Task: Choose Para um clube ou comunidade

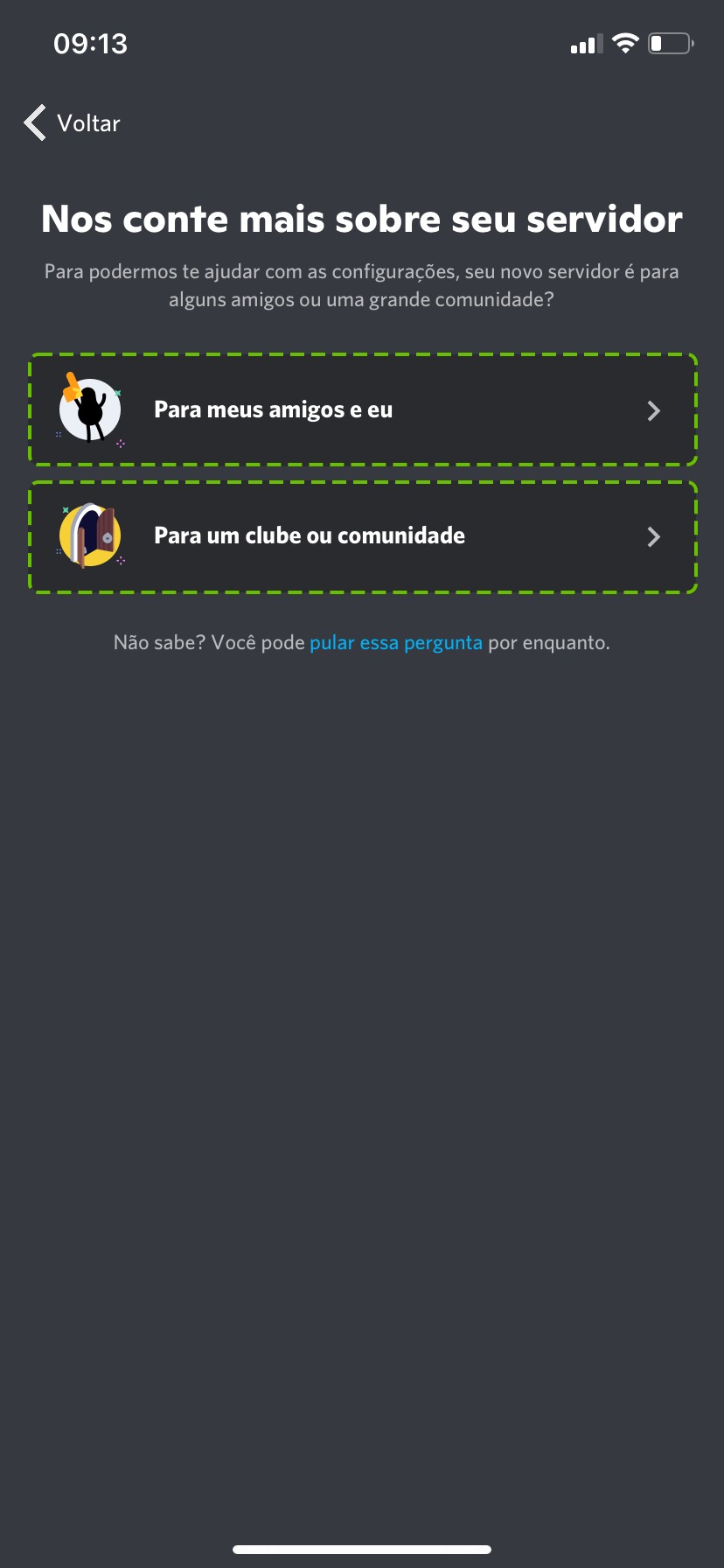Action: (x=362, y=536)
